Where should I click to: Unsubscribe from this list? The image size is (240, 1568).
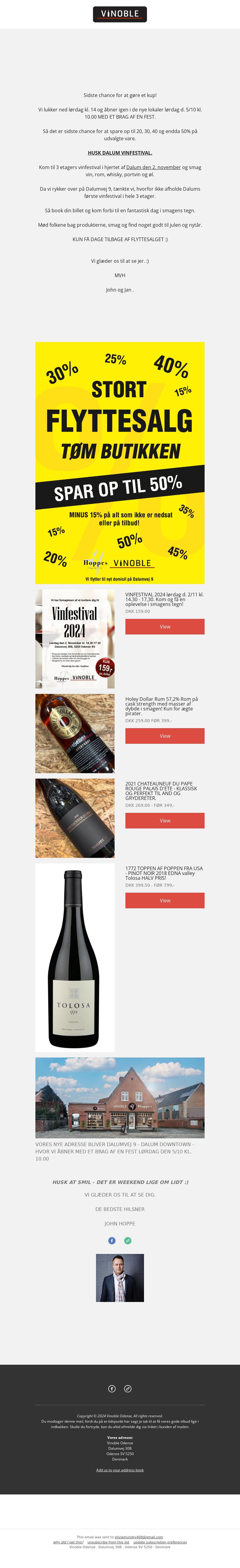point(108,1542)
